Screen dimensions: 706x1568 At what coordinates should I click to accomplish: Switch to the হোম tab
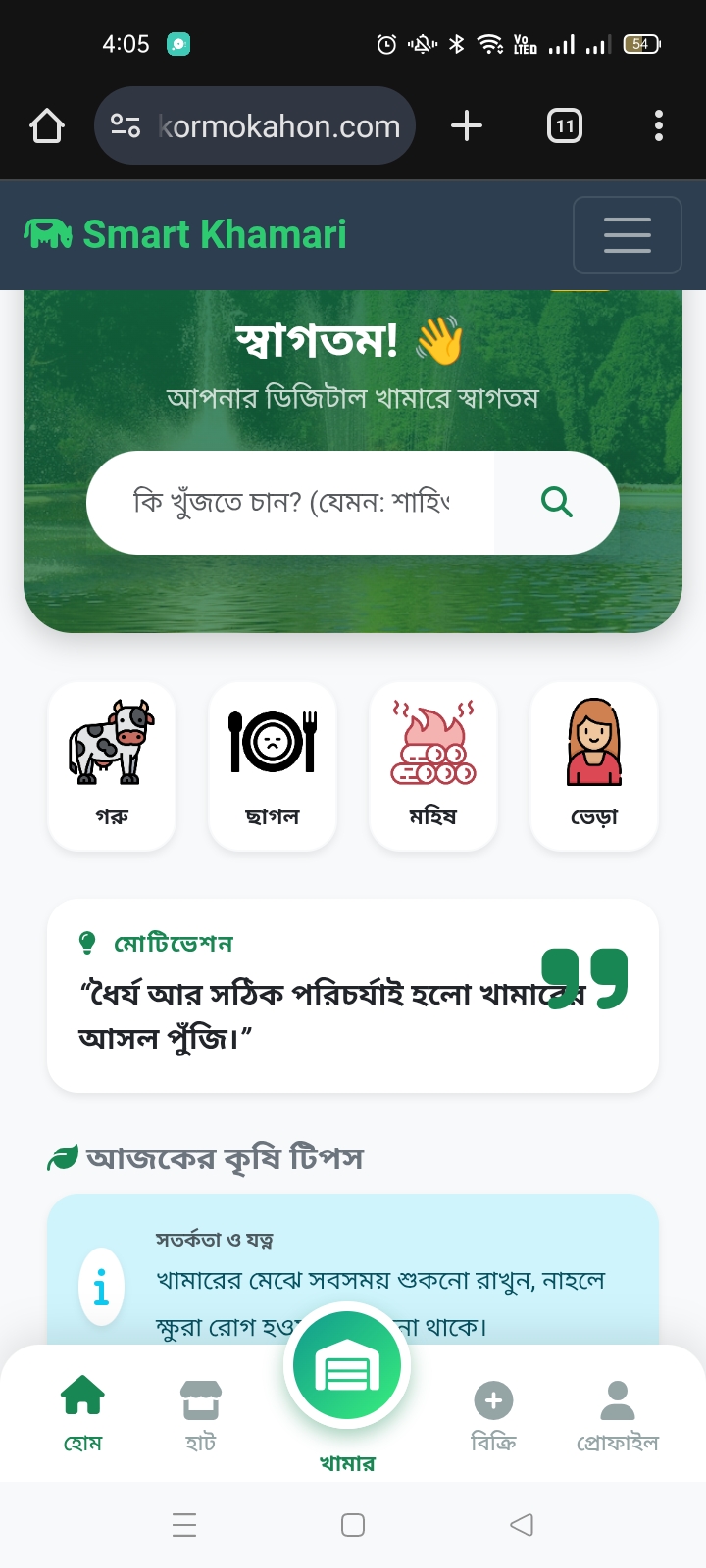point(82,1413)
